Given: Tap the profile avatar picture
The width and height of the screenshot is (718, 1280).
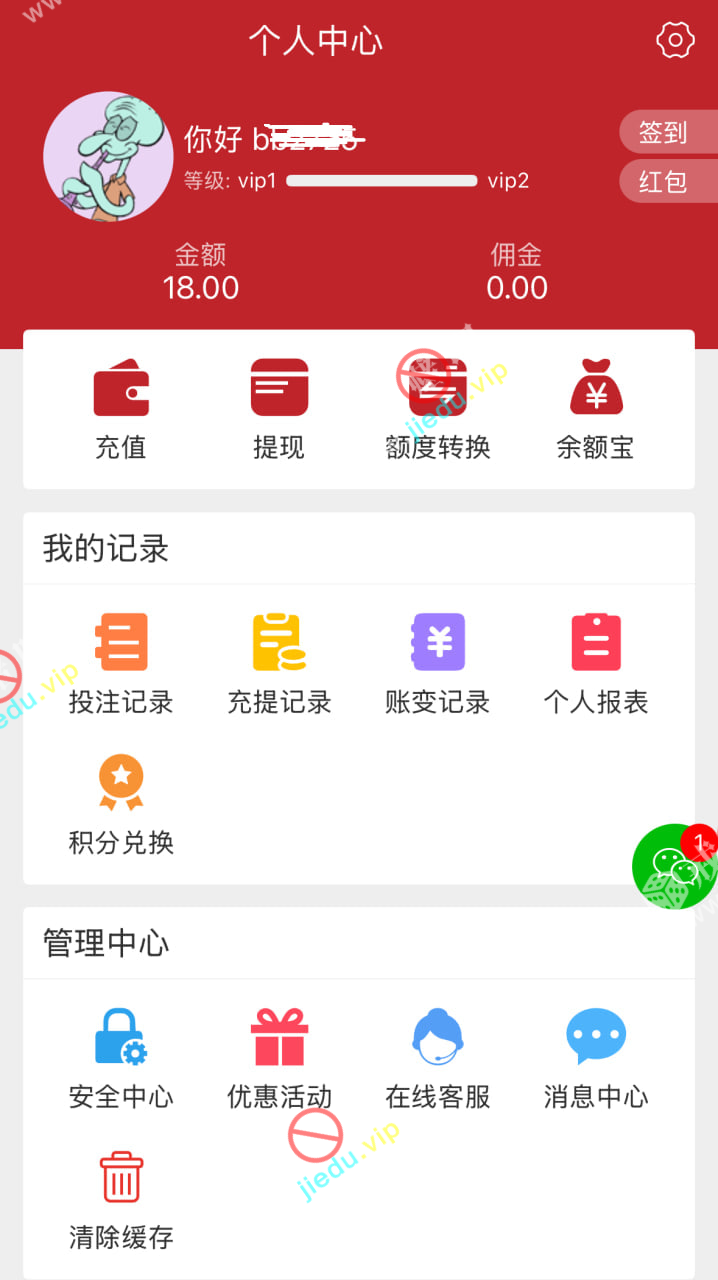Looking at the screenshot, I should pyautogui.click(x=108, y=157).
